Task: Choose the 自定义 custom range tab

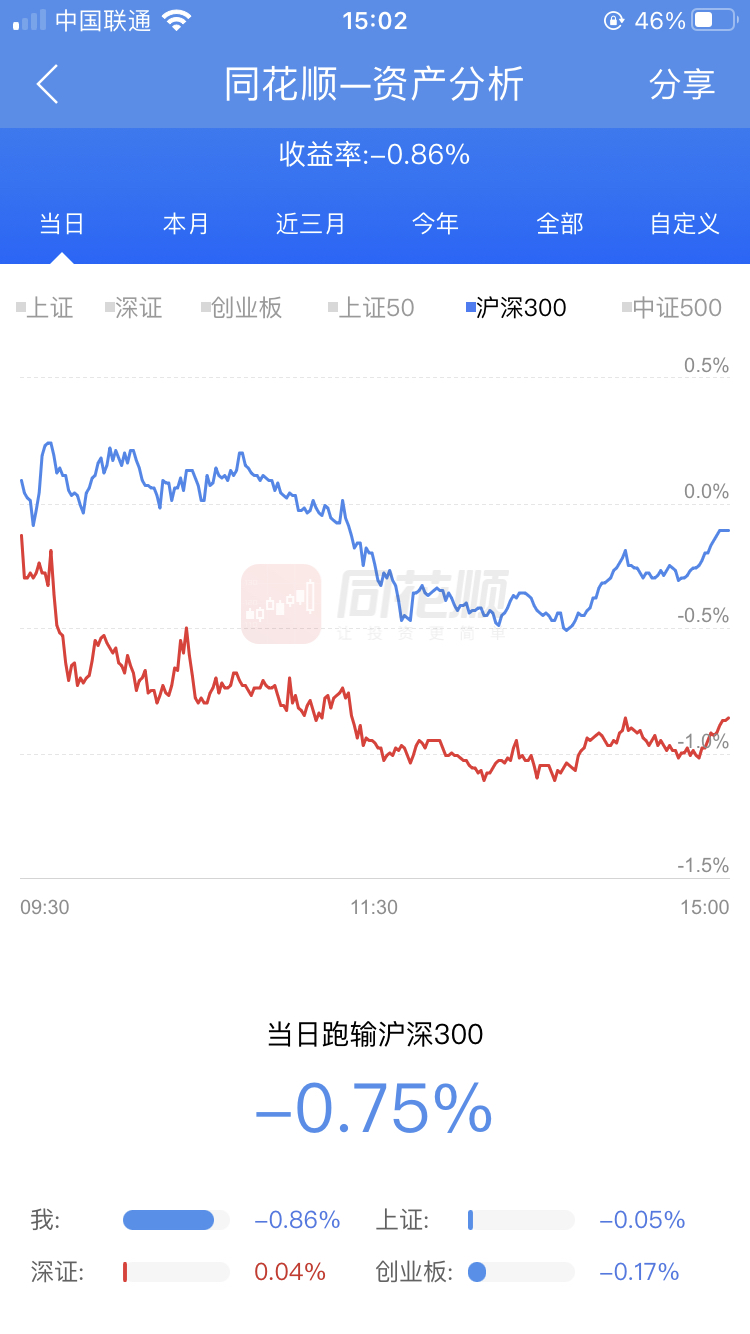Action: (685, 223)
